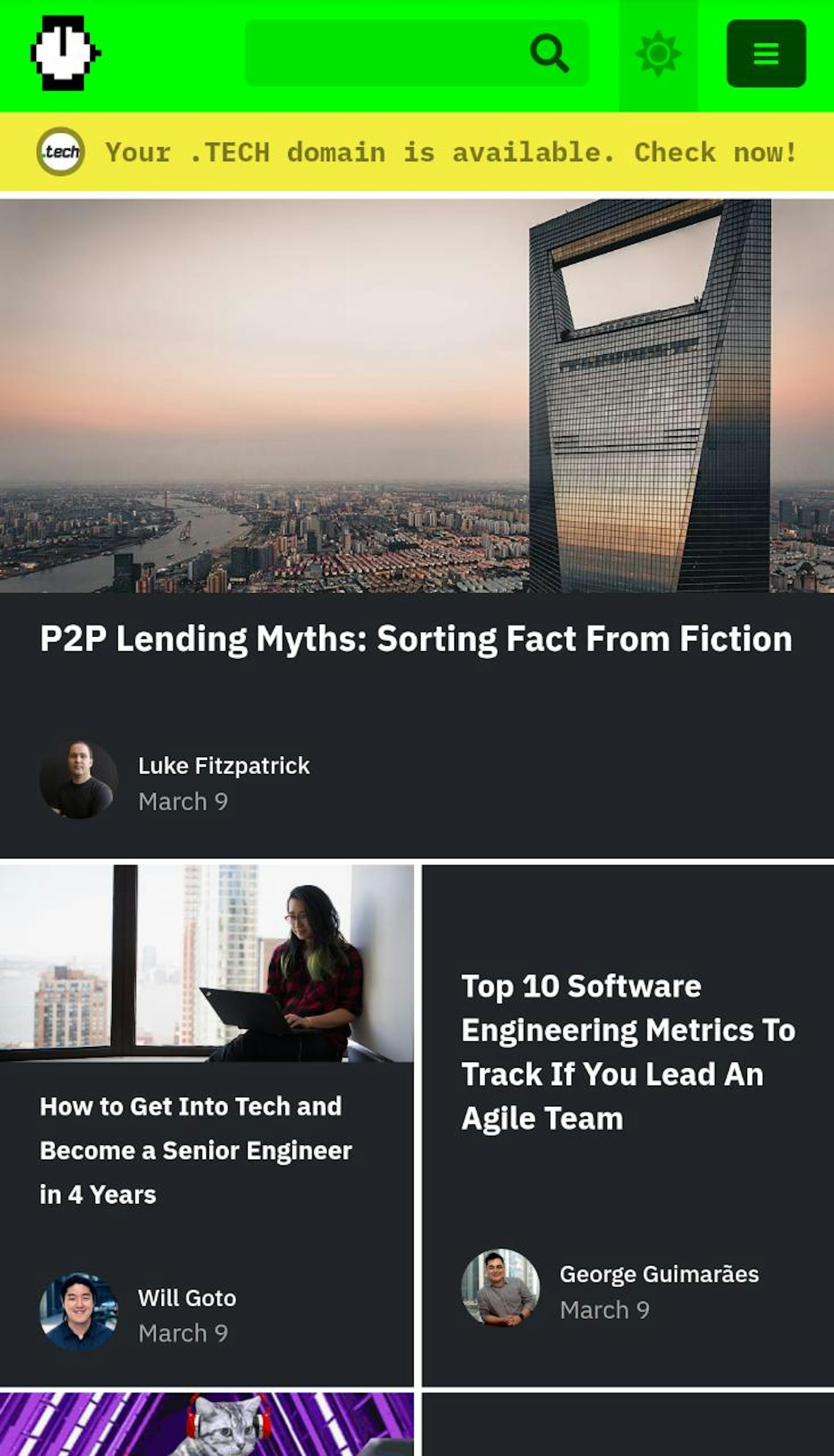This screenshot has width=834, height=1456.
Task: Read Top 10 Software Engineering Metrics article
Action: [628, 1052]
